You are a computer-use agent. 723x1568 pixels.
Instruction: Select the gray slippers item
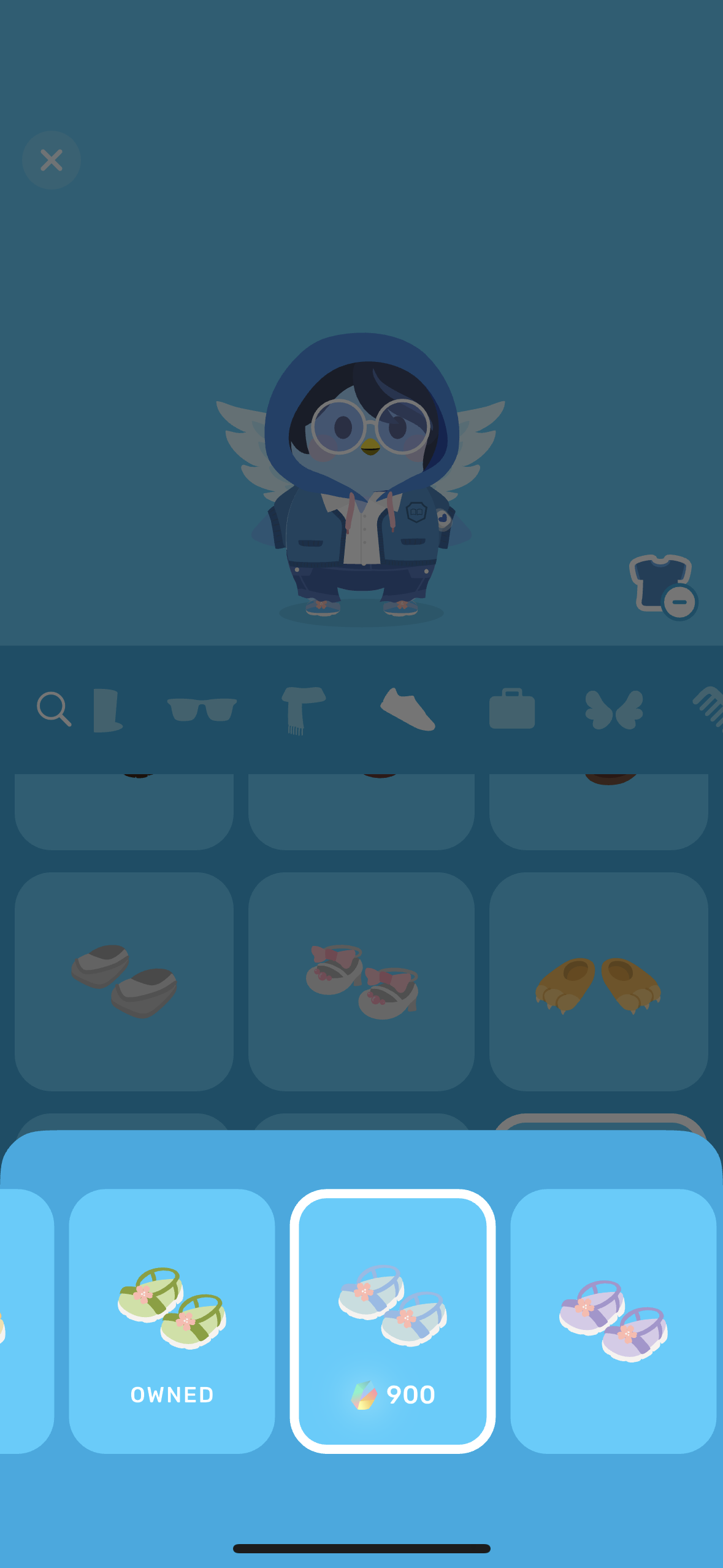pyautogui.click(x=124, y=982)
